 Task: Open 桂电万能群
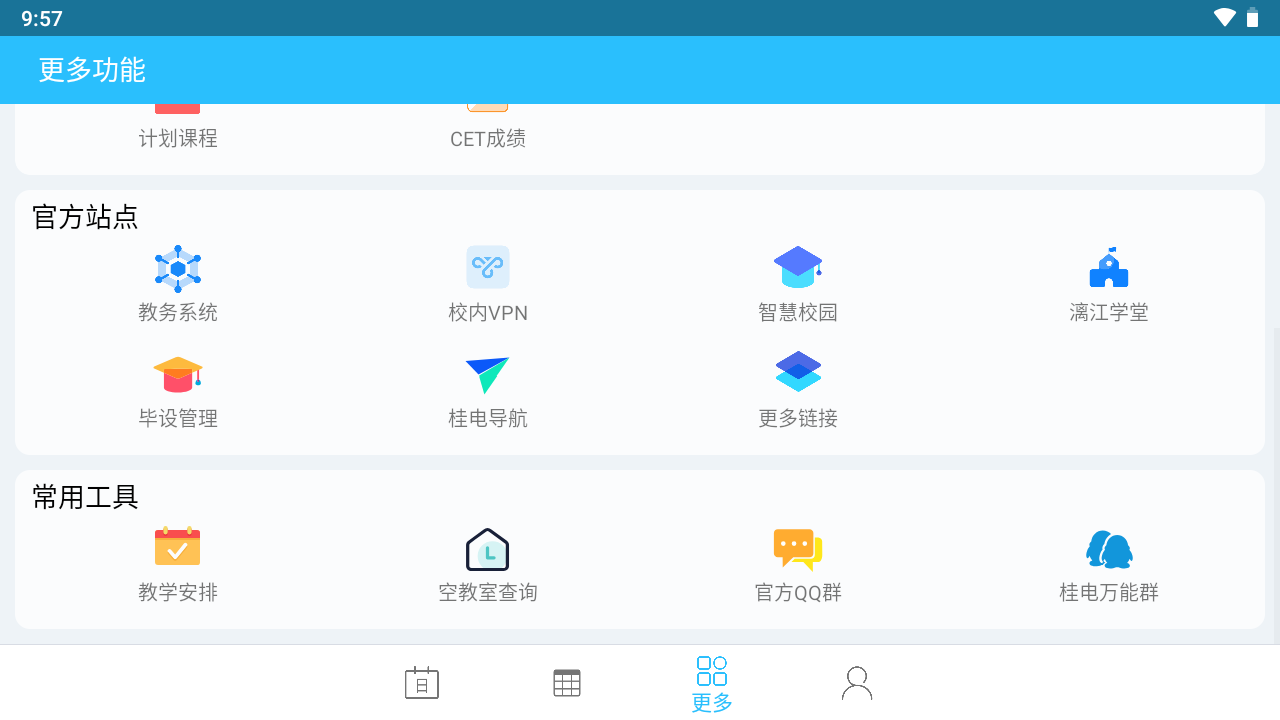1109,565
